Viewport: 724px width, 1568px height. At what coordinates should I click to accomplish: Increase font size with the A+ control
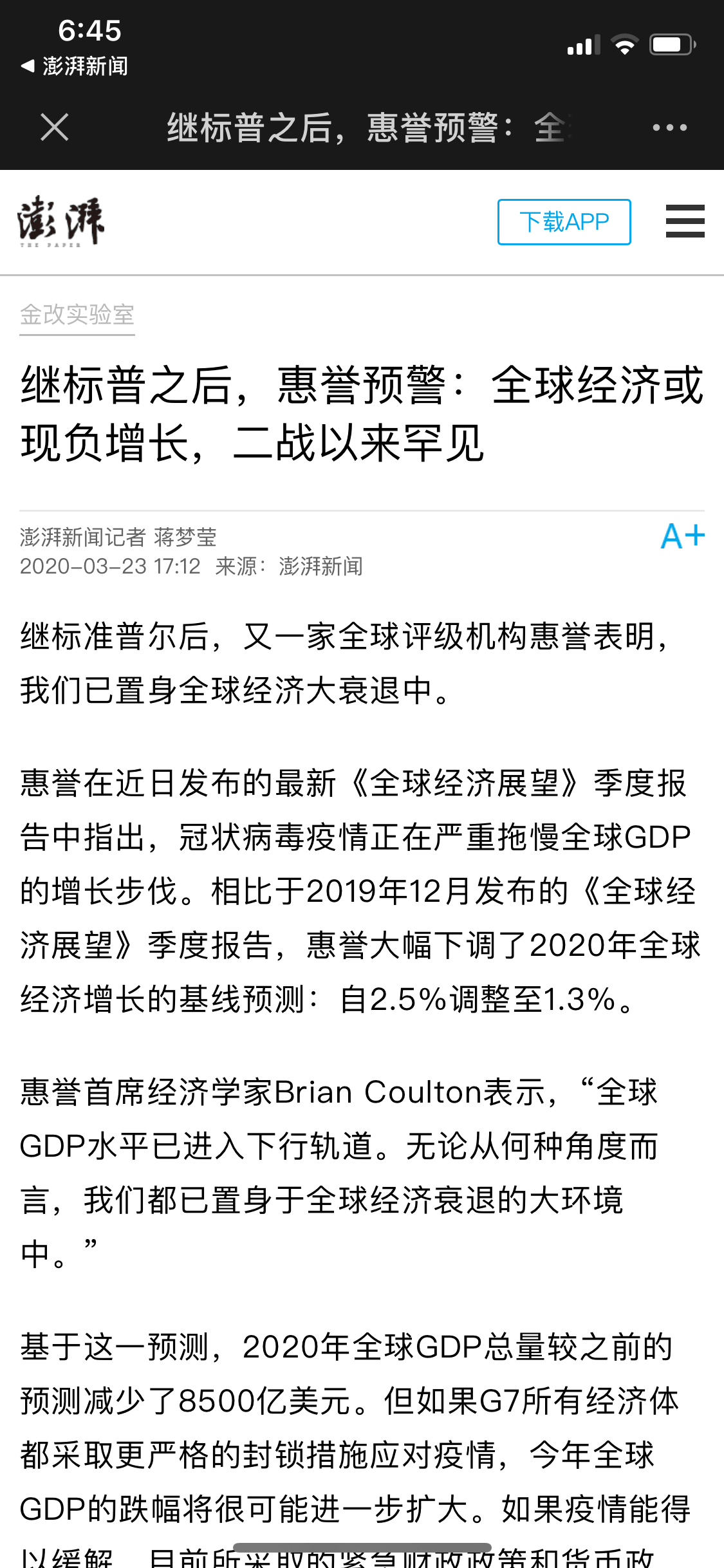point(683,536)
